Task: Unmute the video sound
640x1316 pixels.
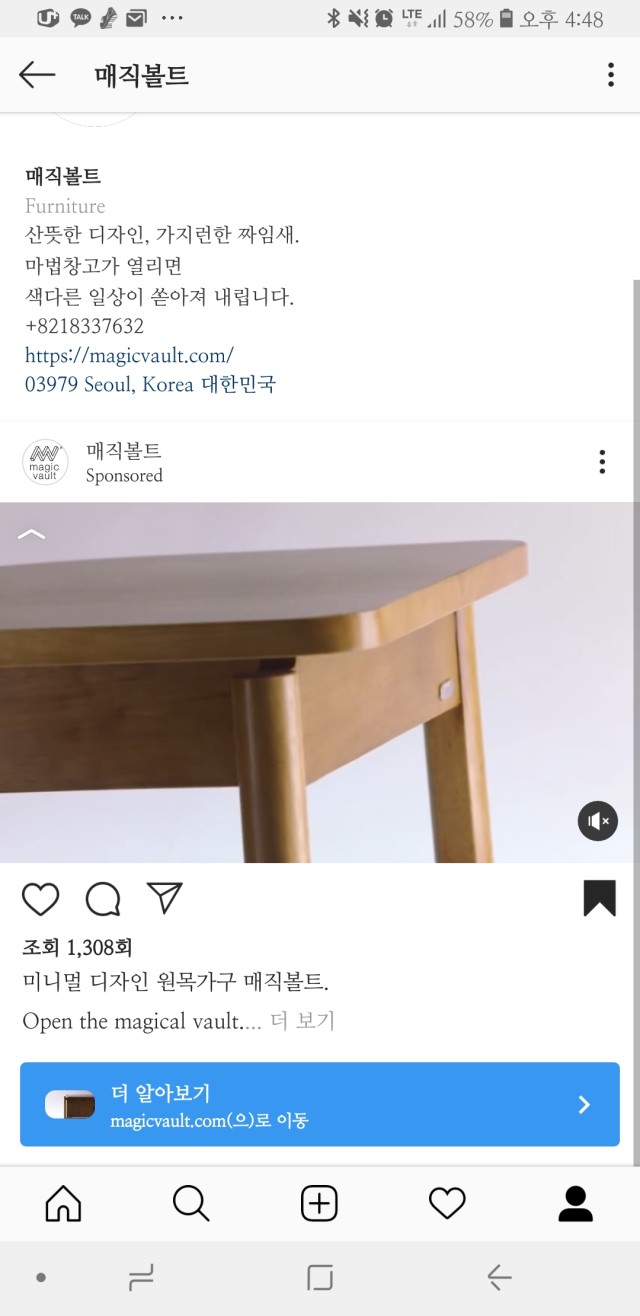Action: (x=598, y=821)
